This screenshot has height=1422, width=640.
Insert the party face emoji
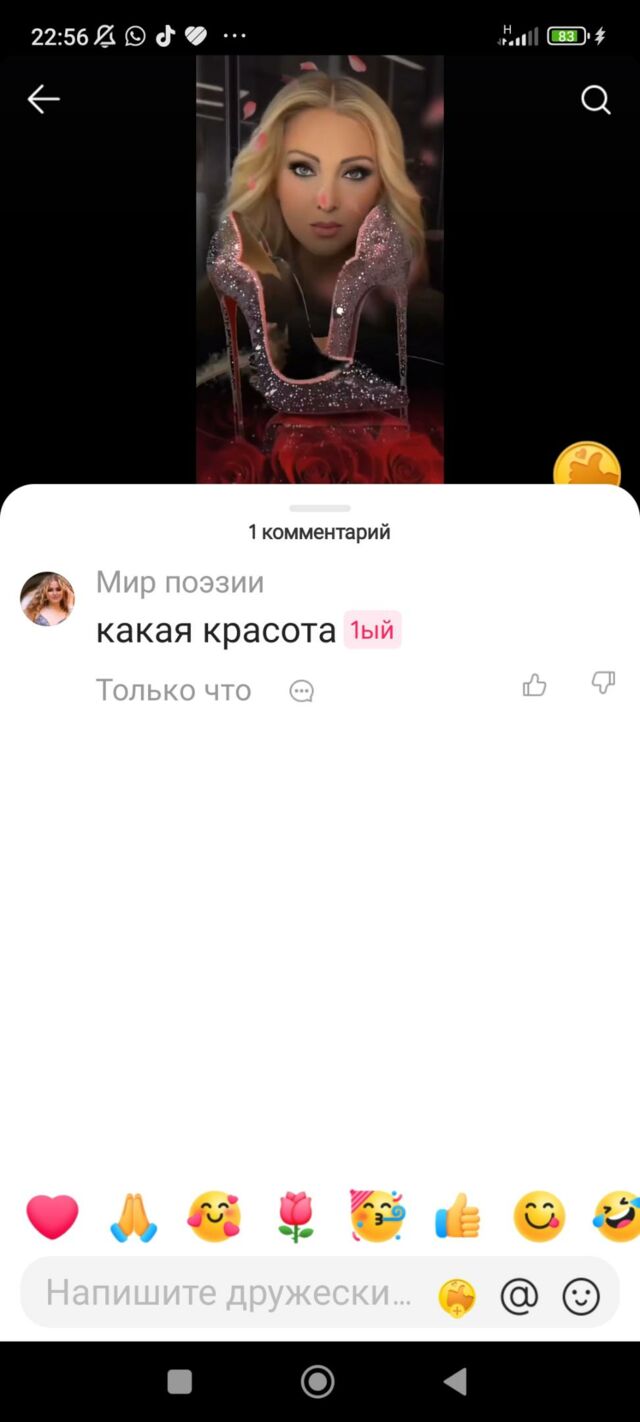point(376,1216)
